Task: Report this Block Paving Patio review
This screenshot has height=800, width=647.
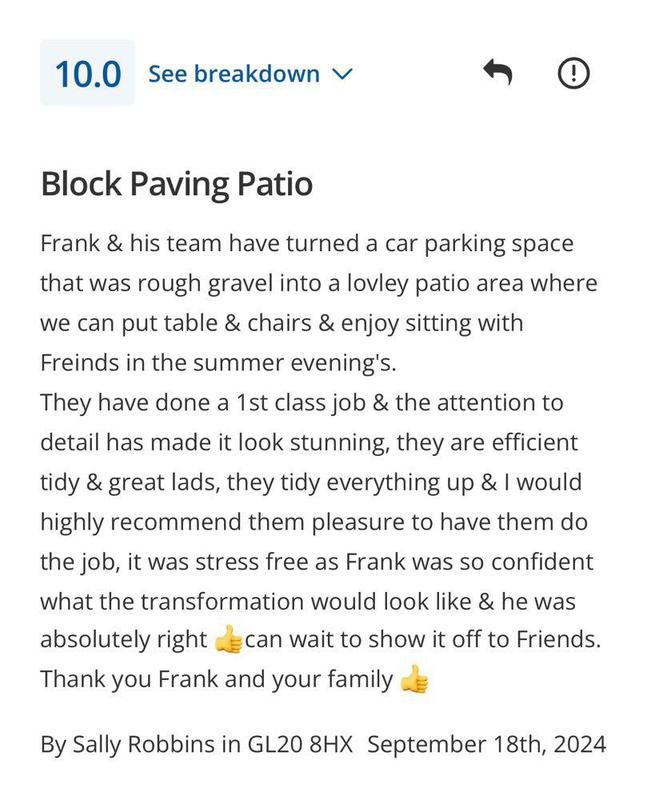Action: pos(573,73)
